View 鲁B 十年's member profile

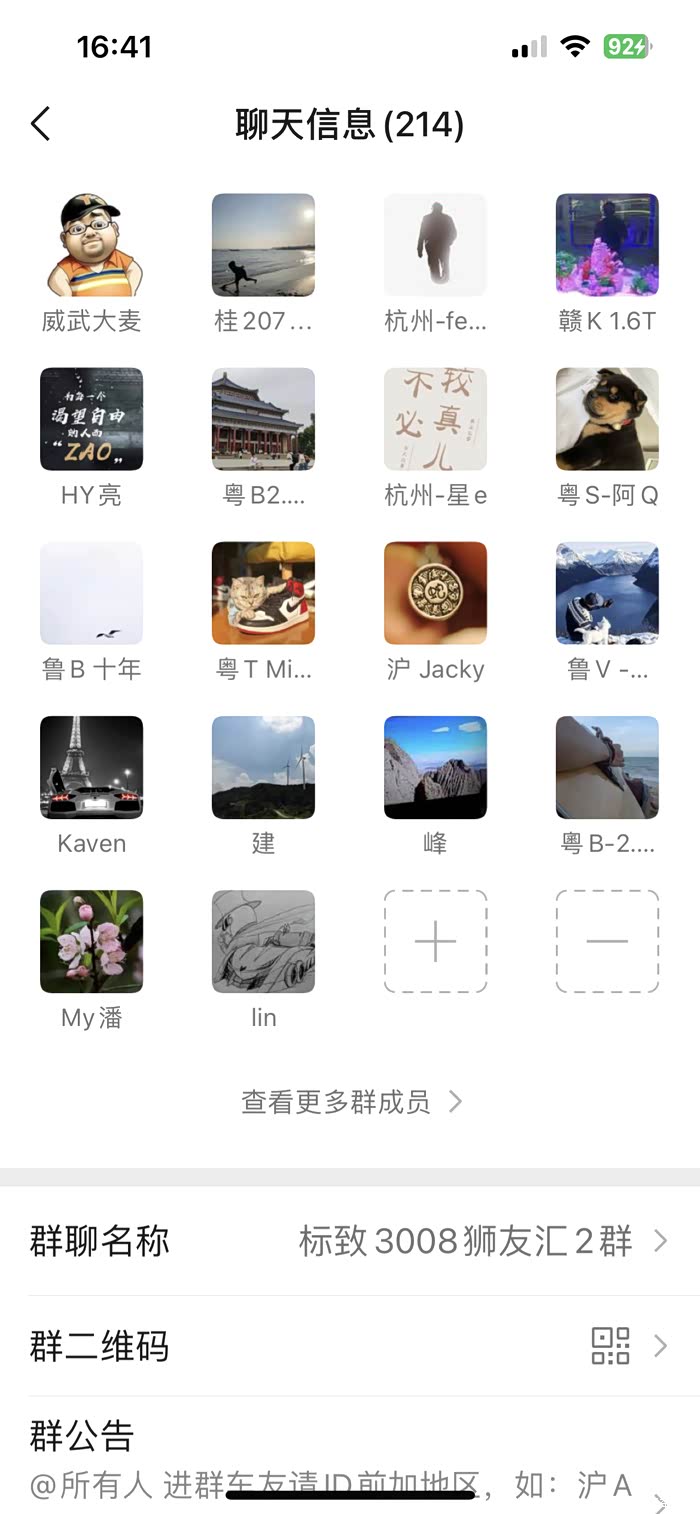[x=91, y=594]
